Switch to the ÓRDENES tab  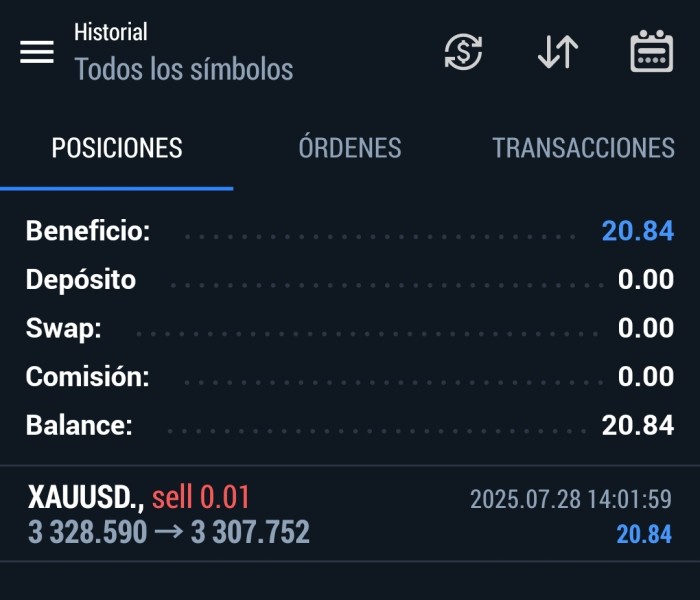point(350,149)
